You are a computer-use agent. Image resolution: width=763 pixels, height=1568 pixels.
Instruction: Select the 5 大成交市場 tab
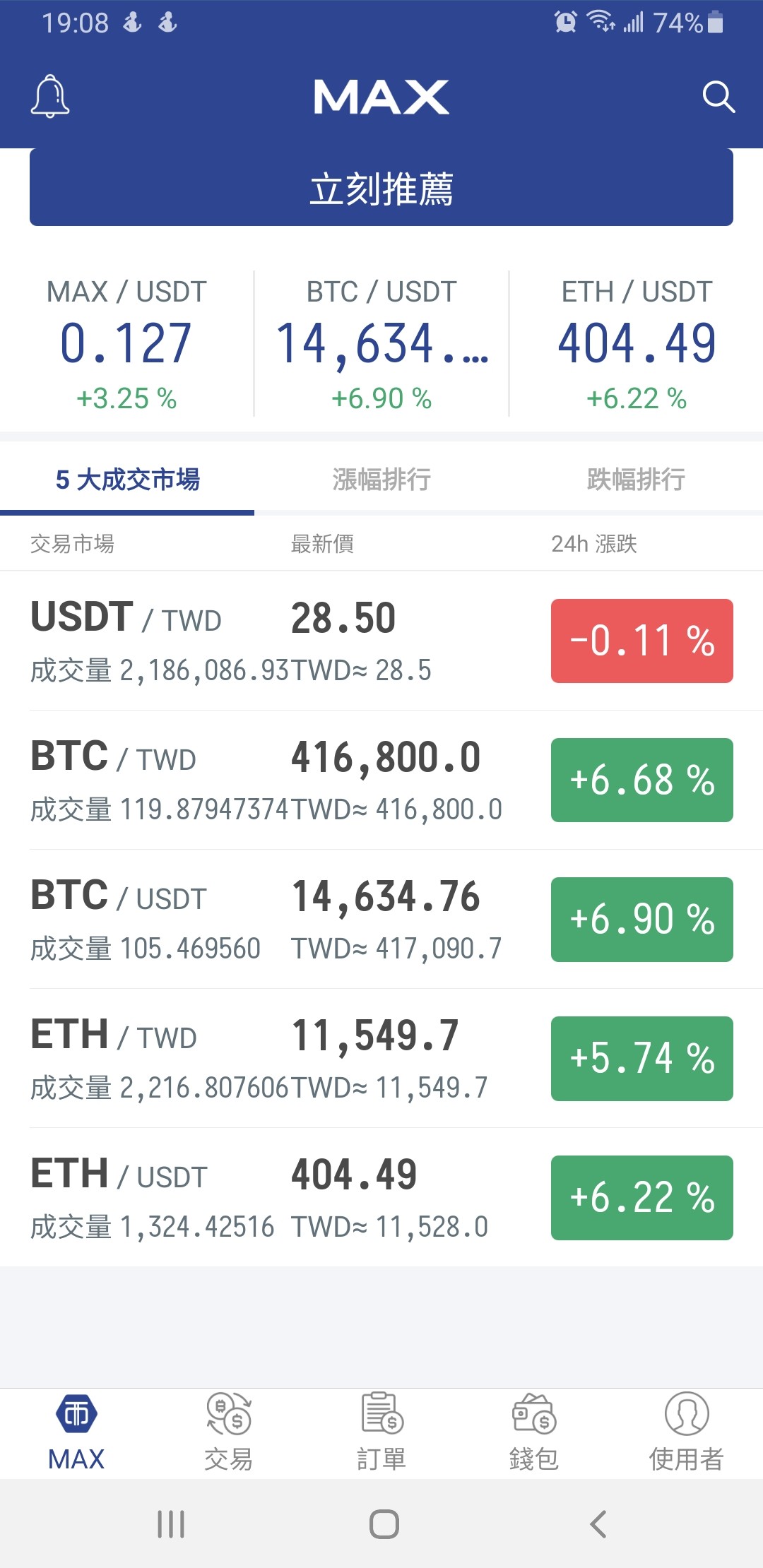click(x=127, y=480)
